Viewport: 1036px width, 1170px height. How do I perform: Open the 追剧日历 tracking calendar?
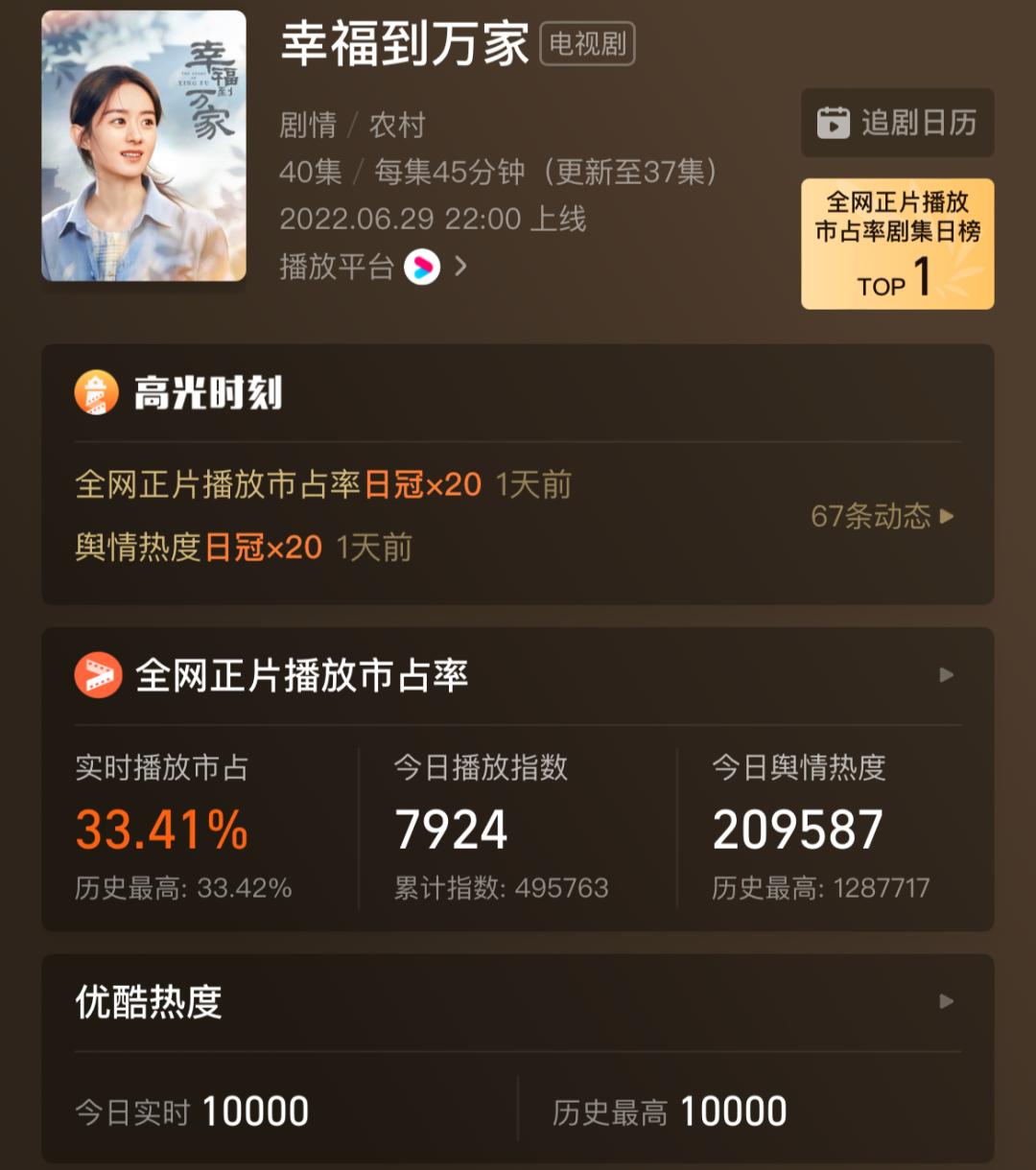pyautogui.click(x=897, y=123)
